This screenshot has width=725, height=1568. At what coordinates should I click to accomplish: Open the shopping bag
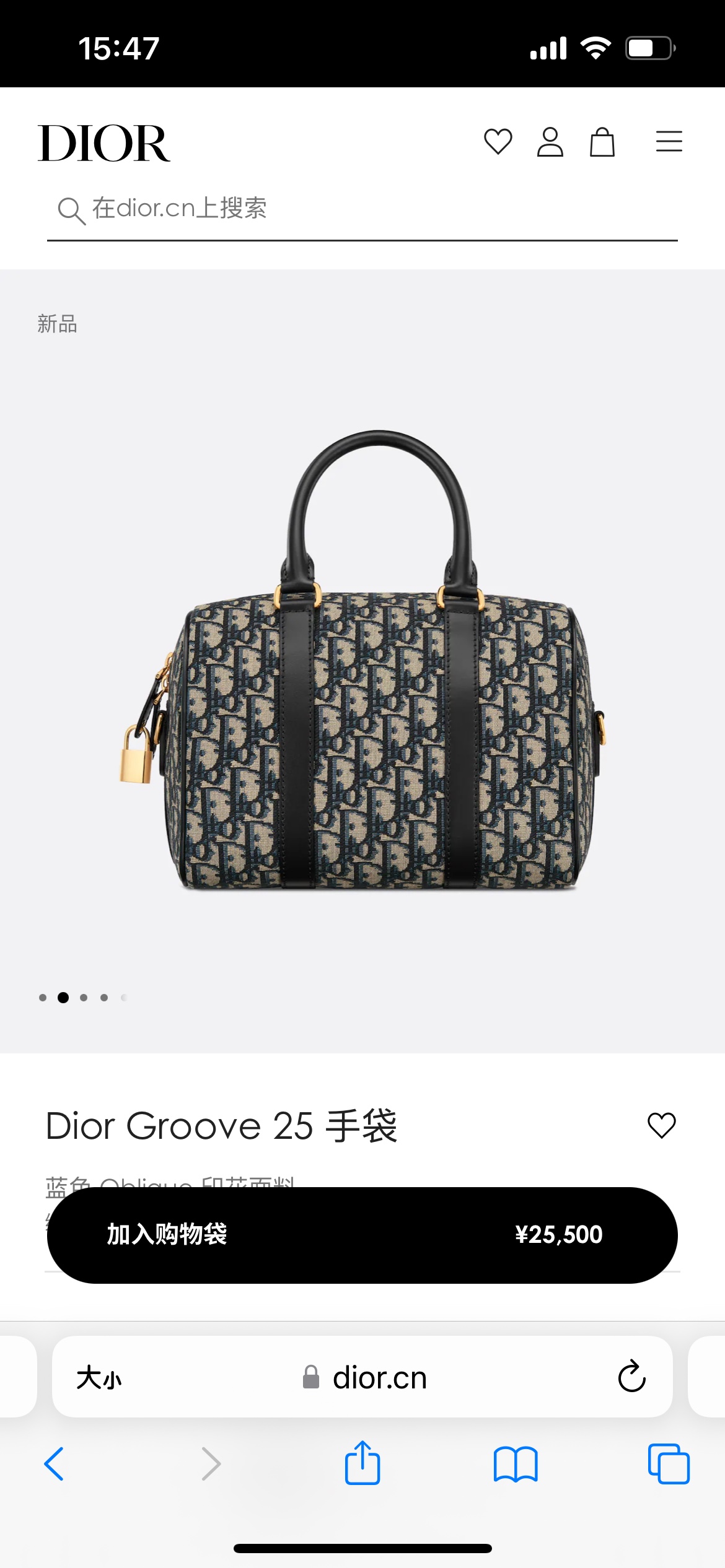tap(602, 142)
